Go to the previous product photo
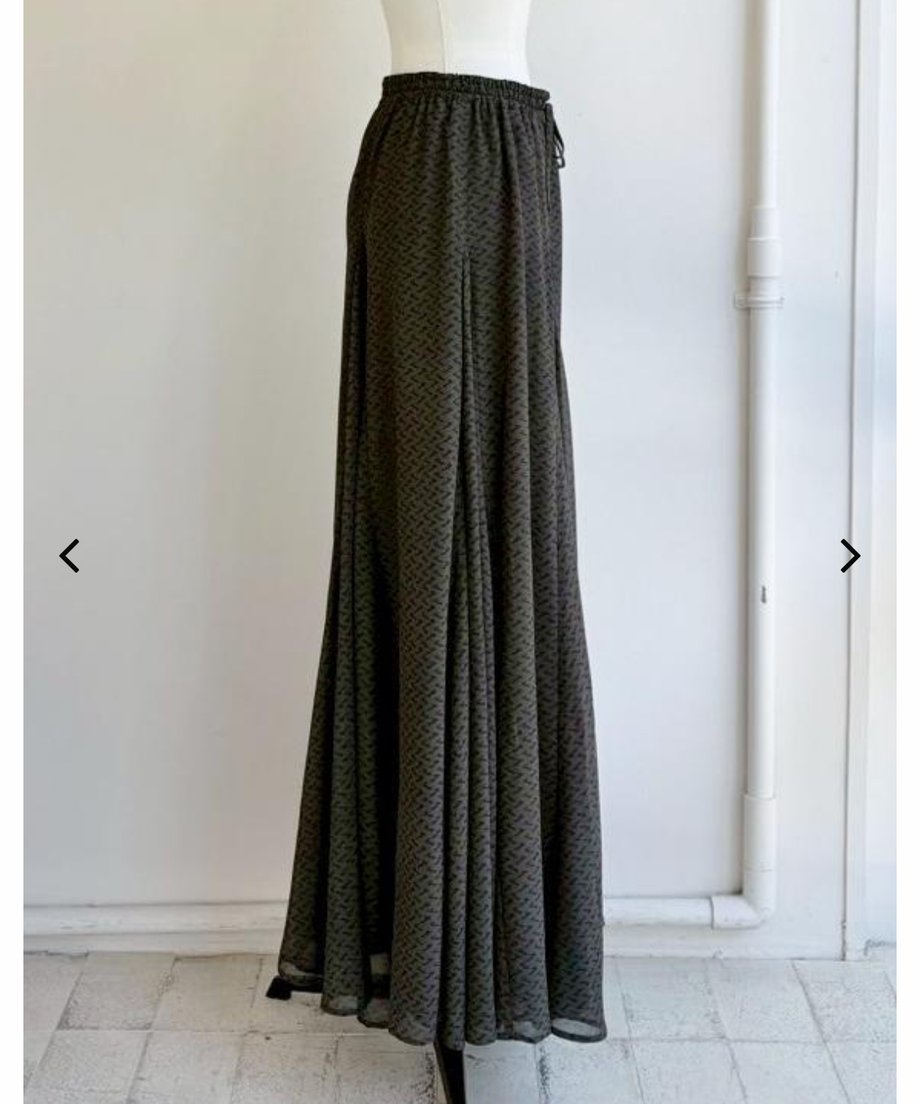The height and width of the screenshot is (1104, 920). pos(69,556)
